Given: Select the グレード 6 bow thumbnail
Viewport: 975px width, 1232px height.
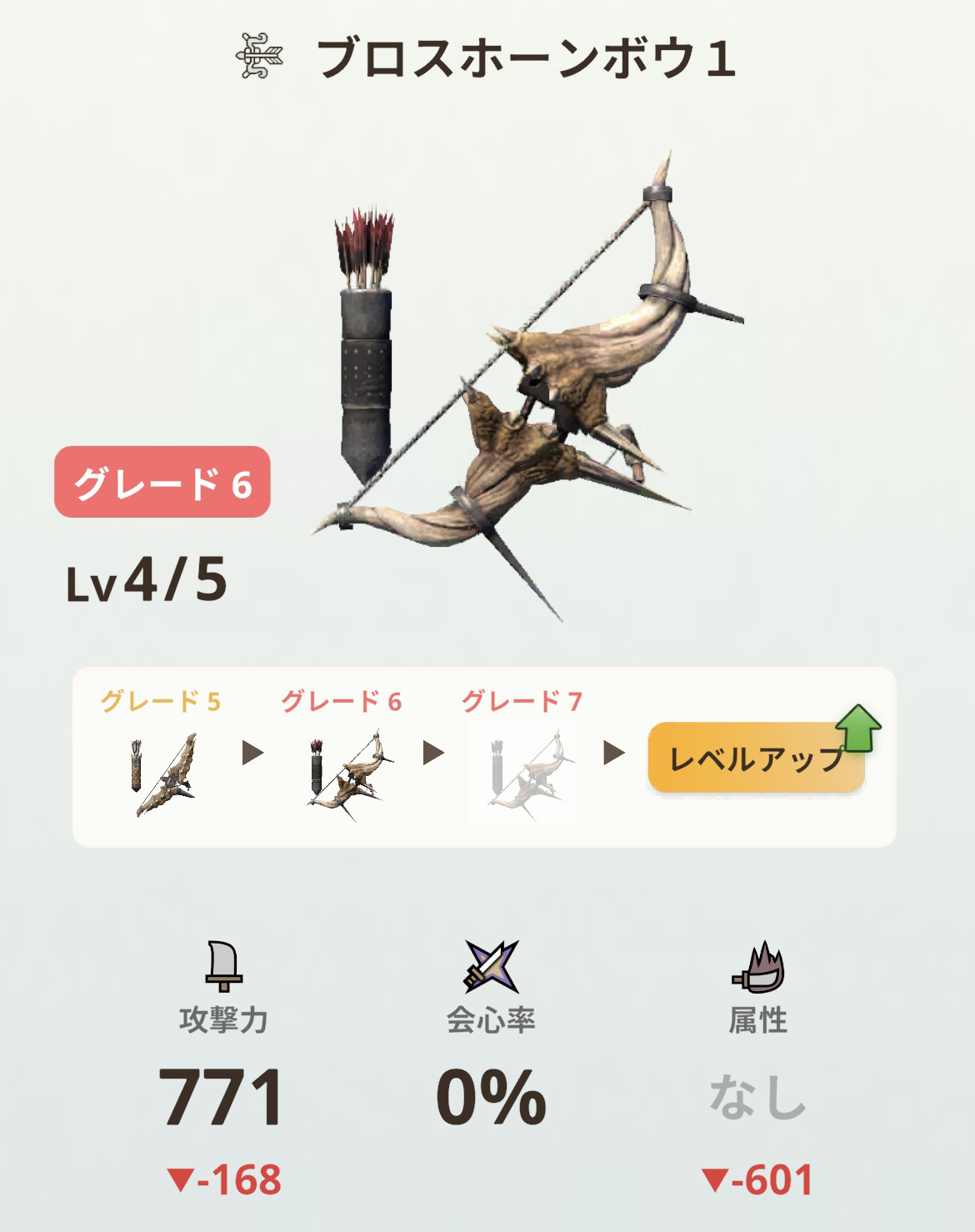Looking at the screenshot, I should tap(343, 773).
